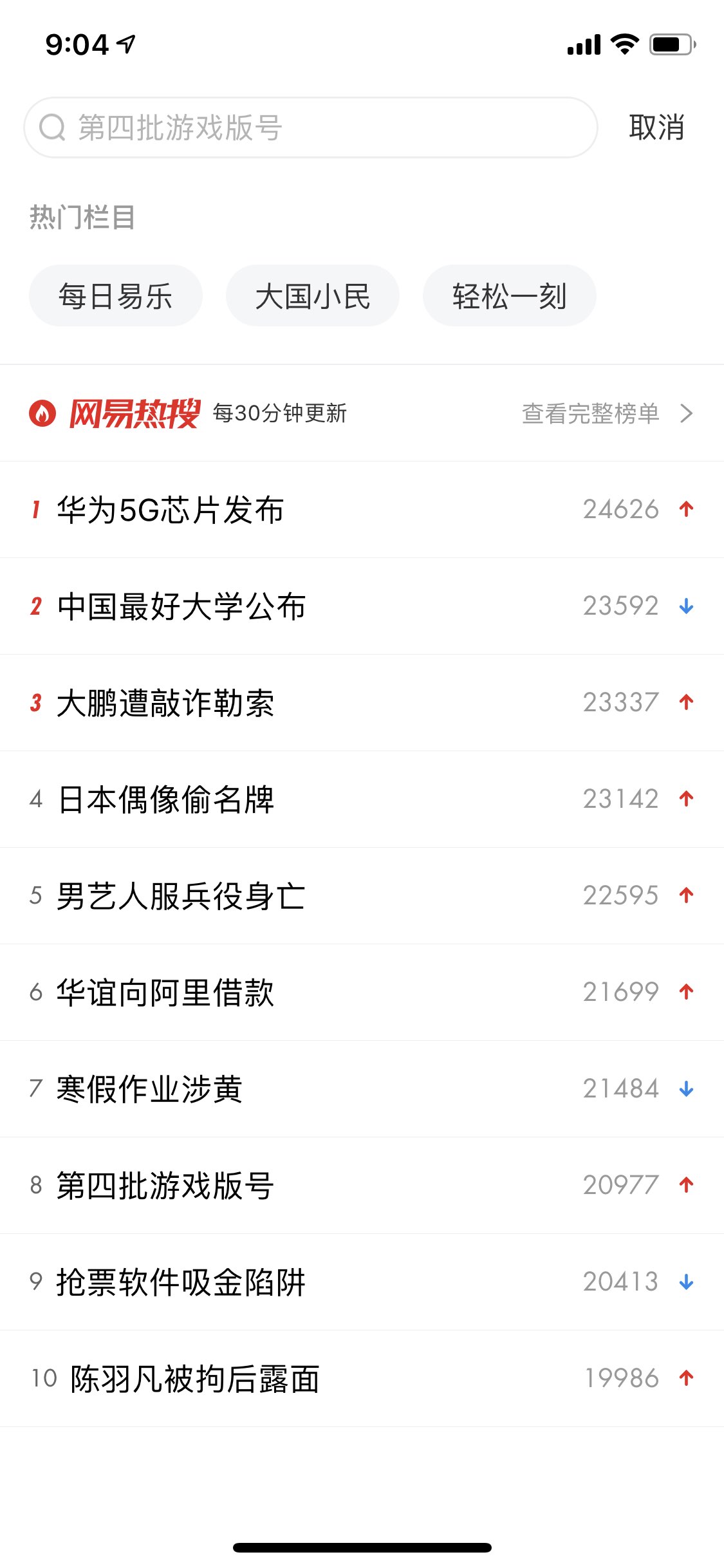Select trending item 华谊向阿里借款
724x1568 pixels.
point(165,993)
